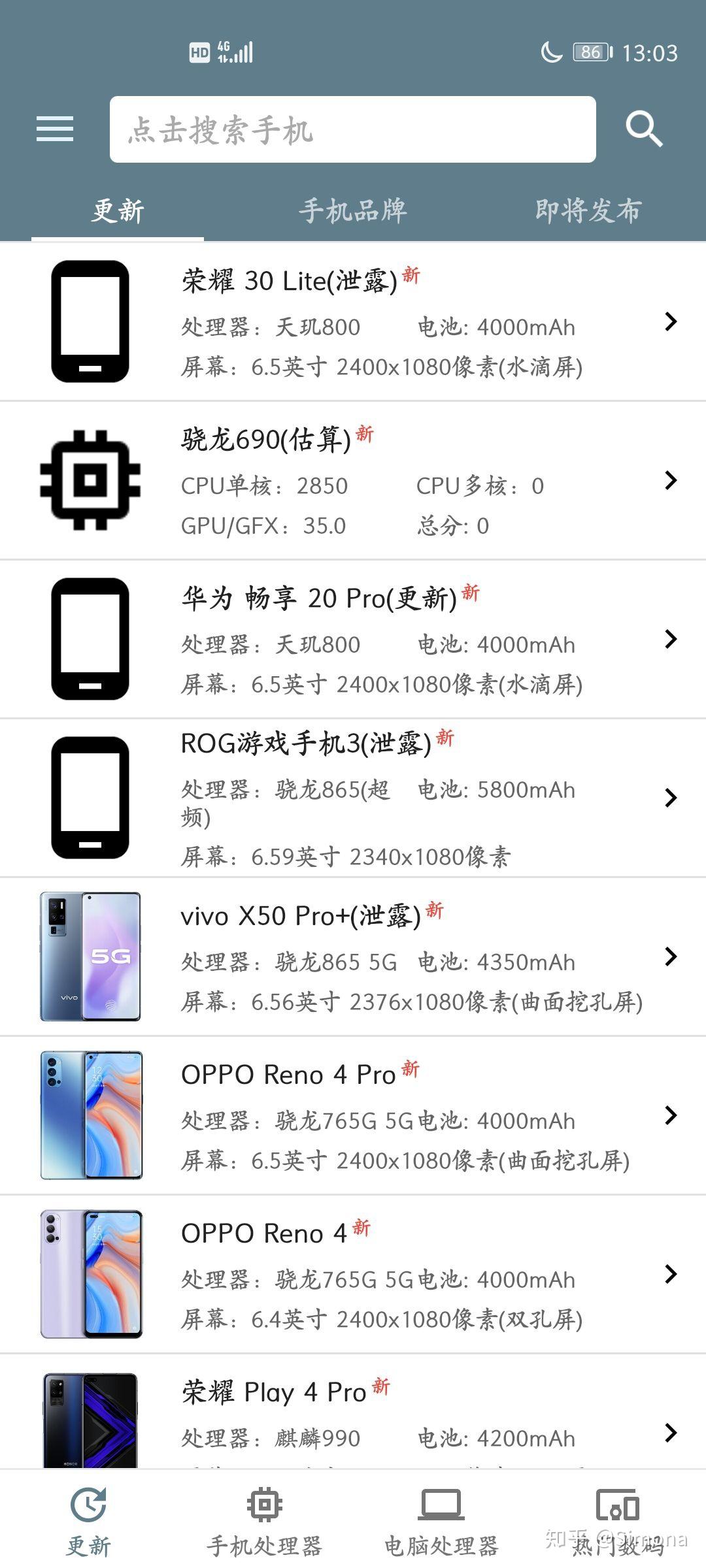Switch to the 手机品牌 tab
The image size is (706, 1568).
click(x=353, y=210)
